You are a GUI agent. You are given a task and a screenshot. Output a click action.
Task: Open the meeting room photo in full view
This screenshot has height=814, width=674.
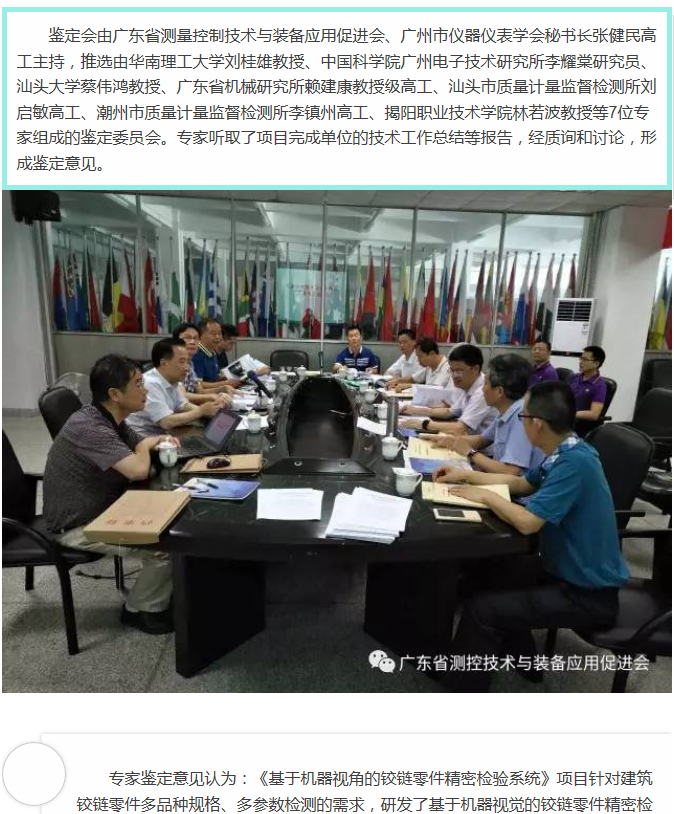[336, 440]
